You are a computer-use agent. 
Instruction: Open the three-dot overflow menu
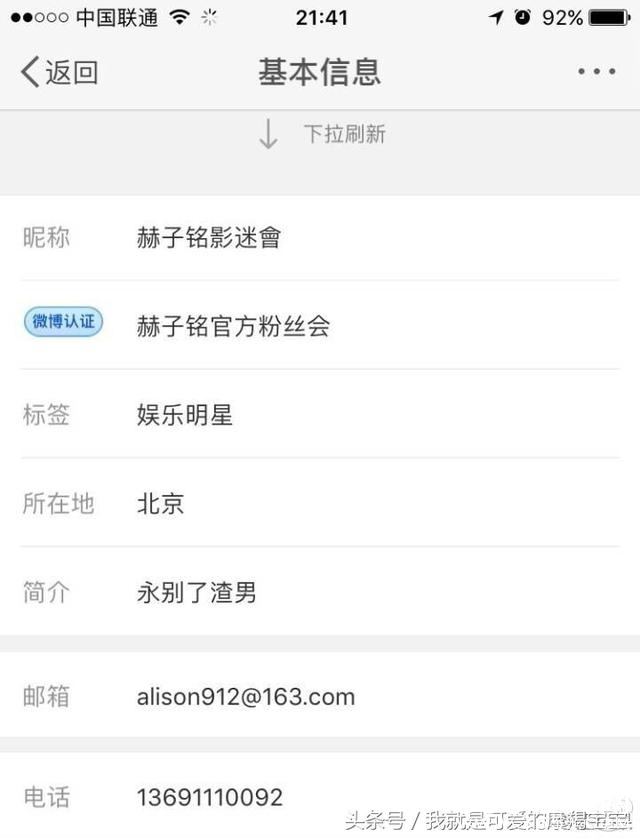(597, 72)
